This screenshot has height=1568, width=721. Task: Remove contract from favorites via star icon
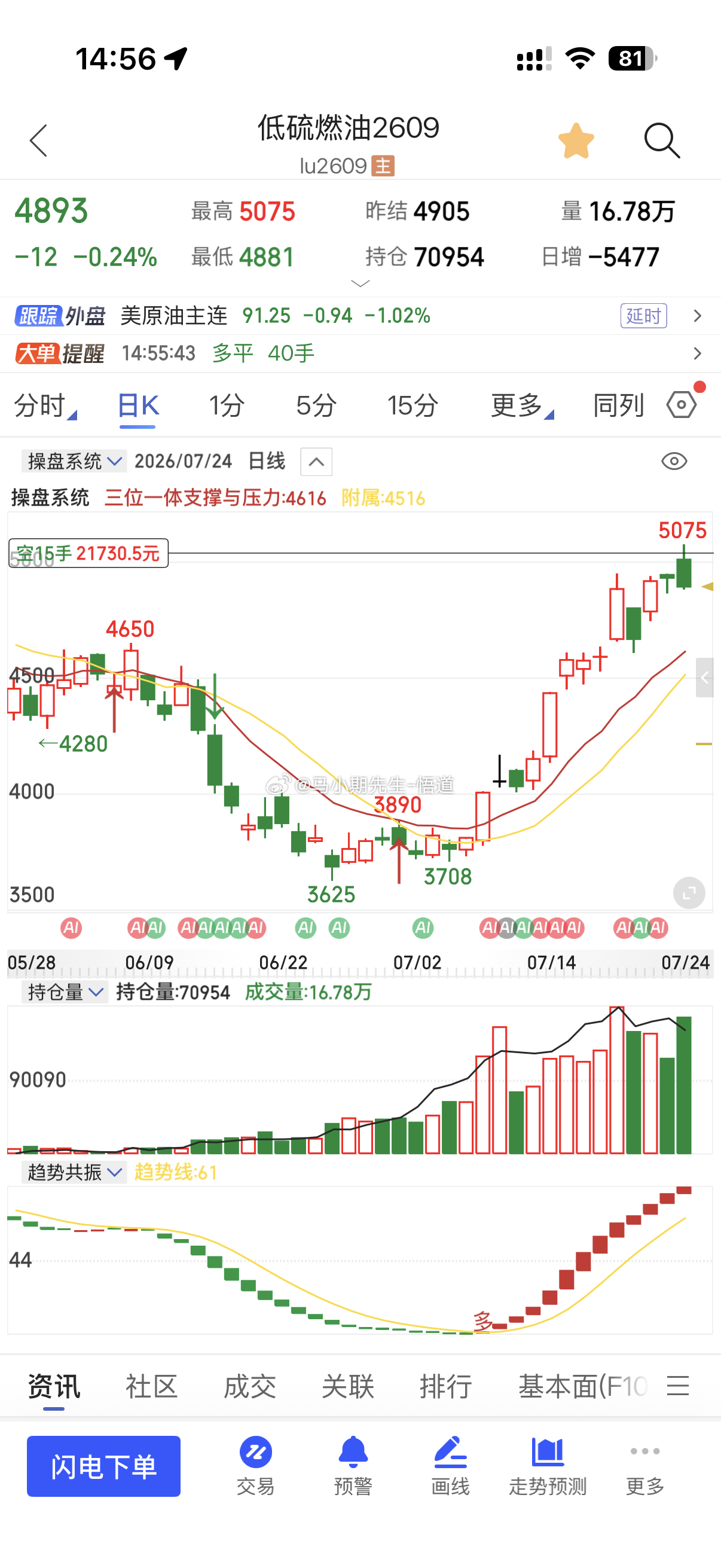[576, 141]
